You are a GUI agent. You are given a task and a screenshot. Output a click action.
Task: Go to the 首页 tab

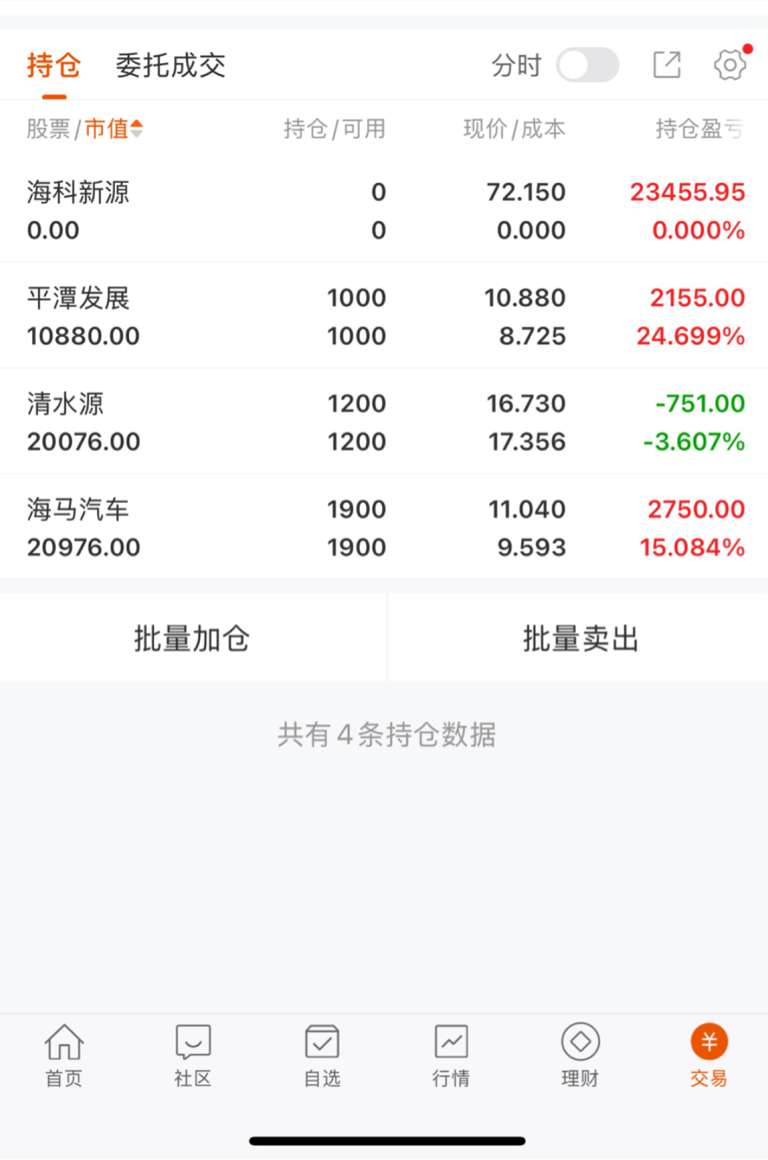click(64, 1056)
